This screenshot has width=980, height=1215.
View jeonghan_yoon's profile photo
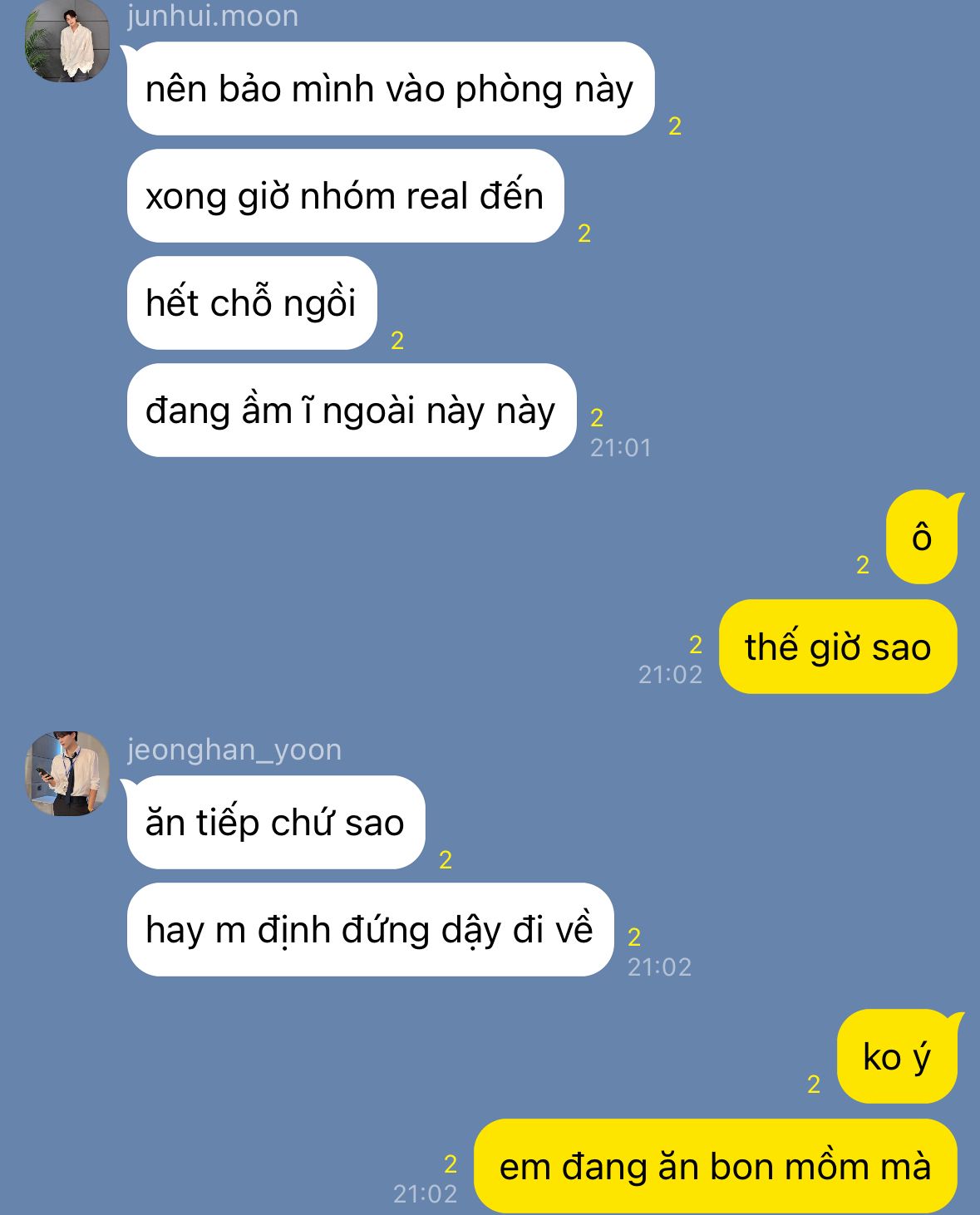67,773
